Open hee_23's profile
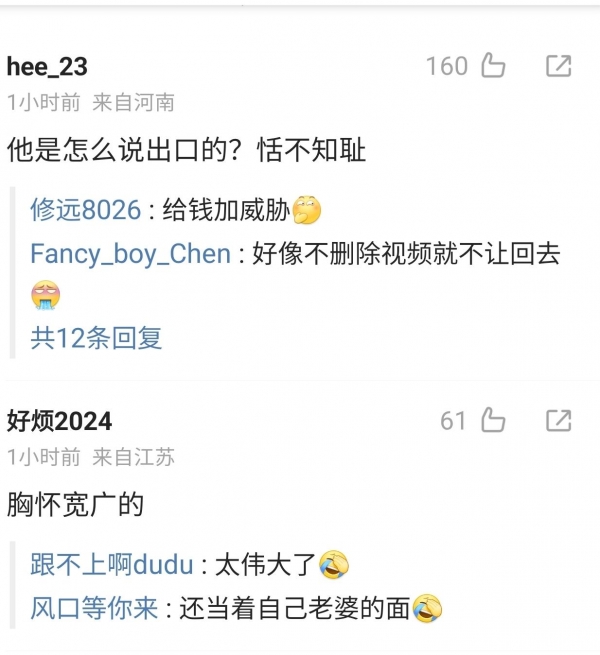Screen dimensions: 600x655 tap(47, 67)
